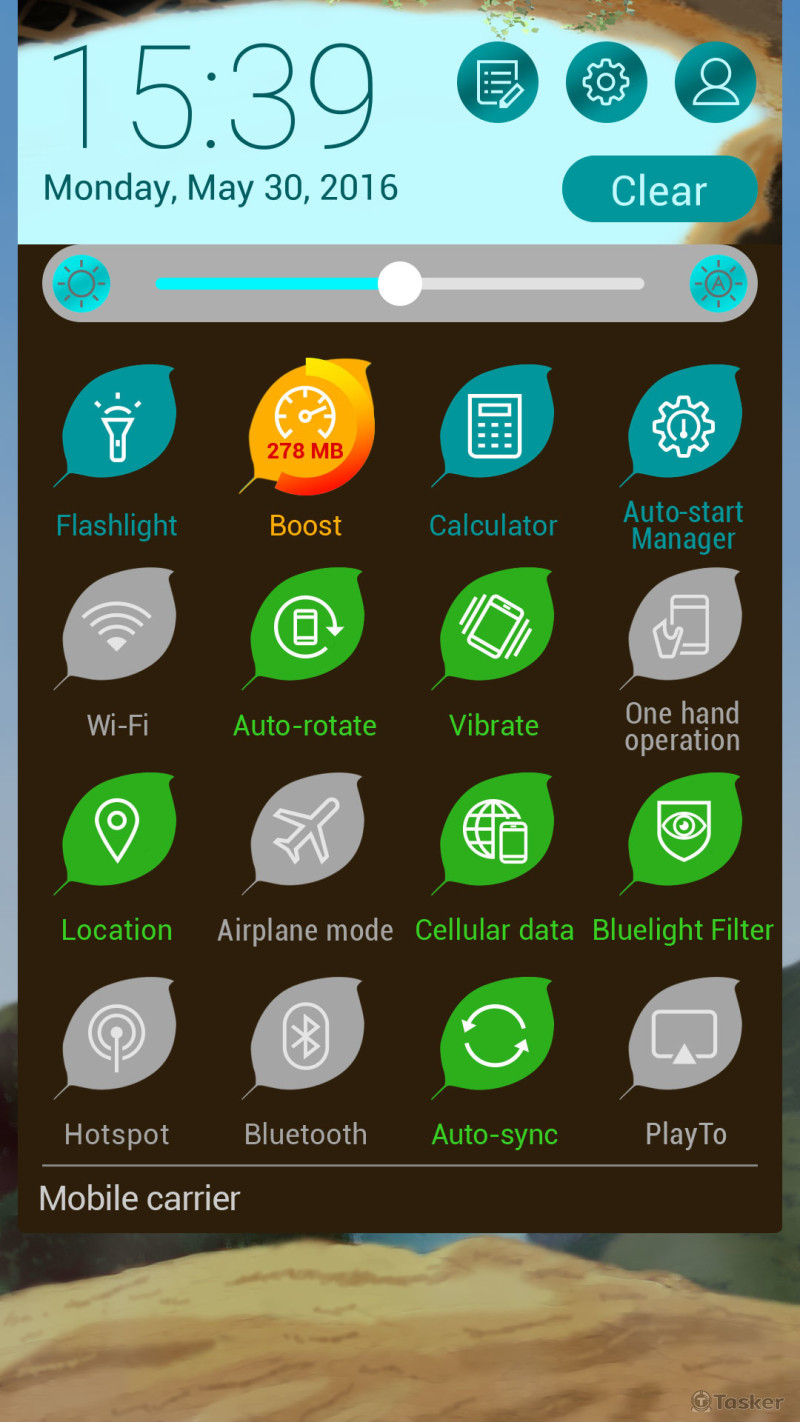Open the Calculator
Image resolution: width=800 pixels, height=1422 pixels.
494,424
